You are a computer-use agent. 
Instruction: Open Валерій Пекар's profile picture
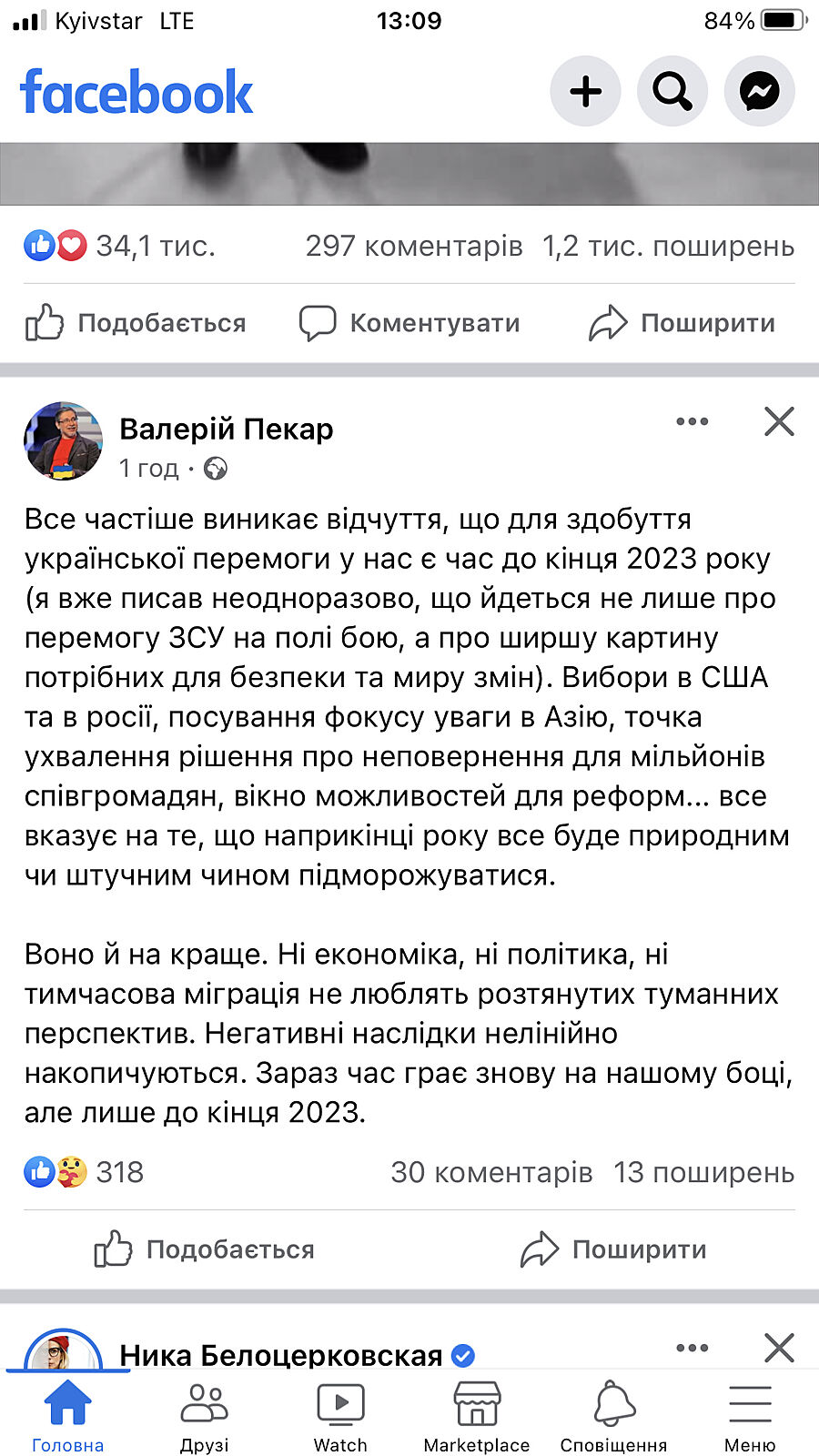(x=63, y=441)
